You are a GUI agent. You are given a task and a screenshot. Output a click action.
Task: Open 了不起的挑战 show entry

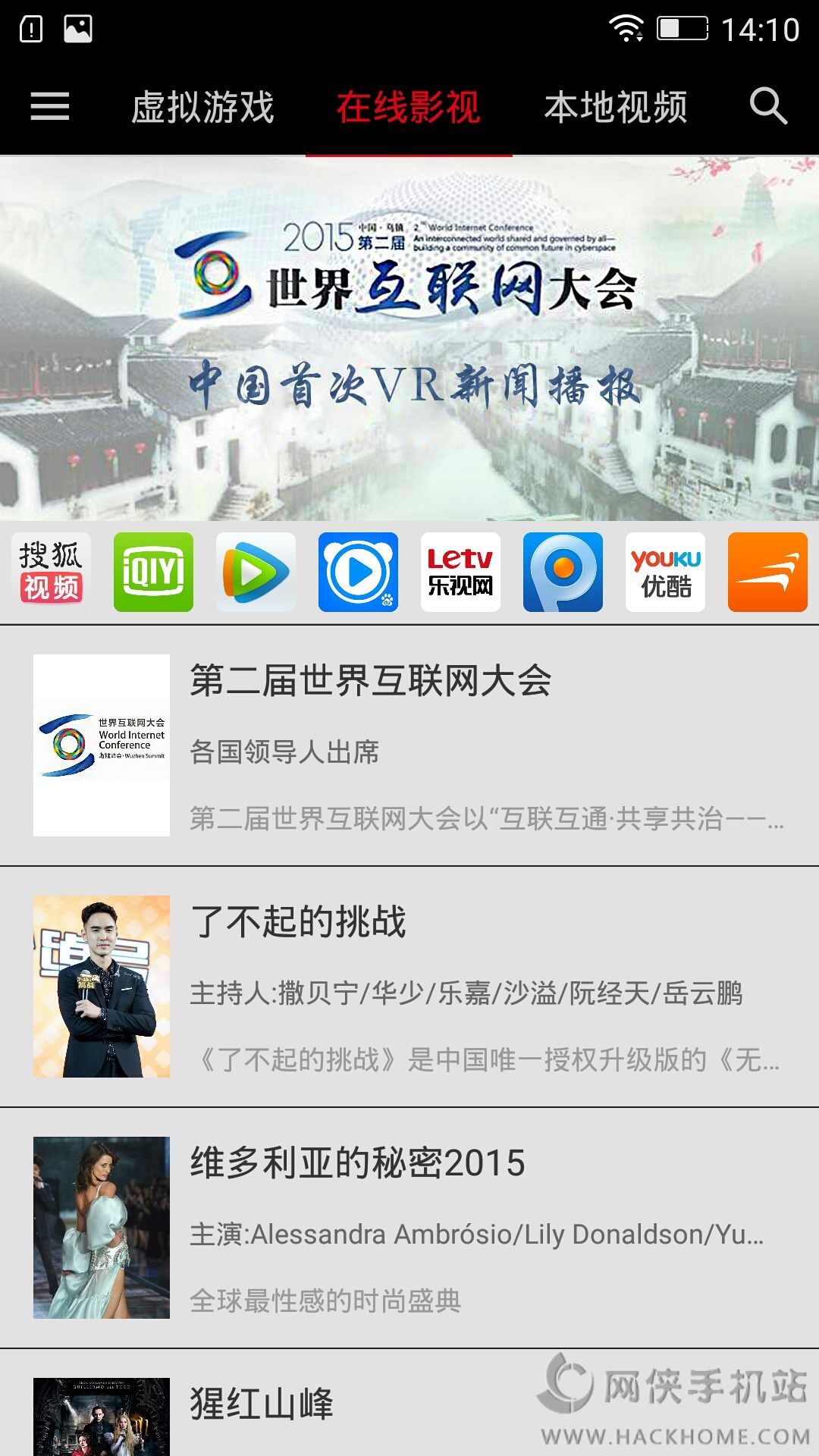point(409,987)
